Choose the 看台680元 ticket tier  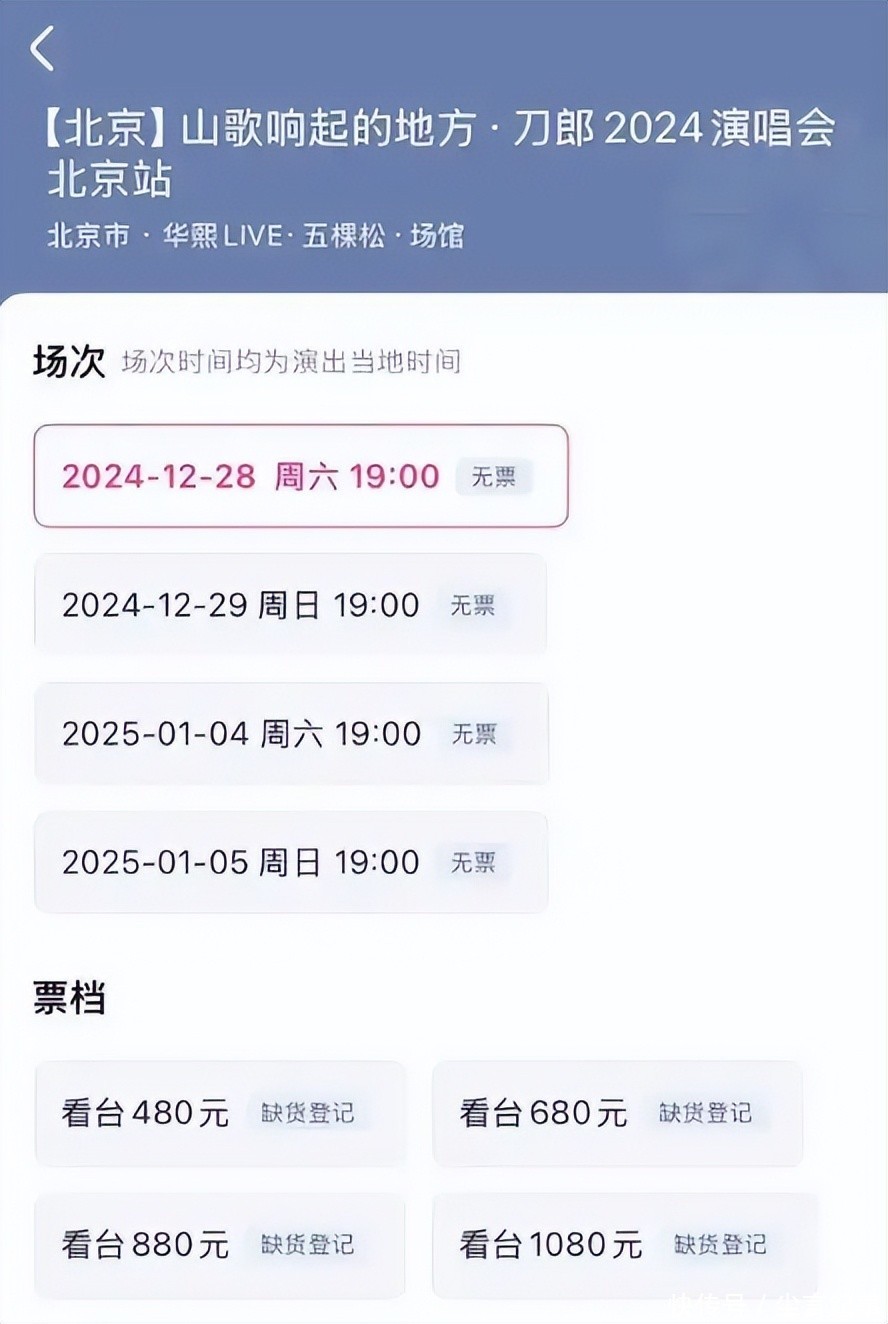tap(617, 1113)
